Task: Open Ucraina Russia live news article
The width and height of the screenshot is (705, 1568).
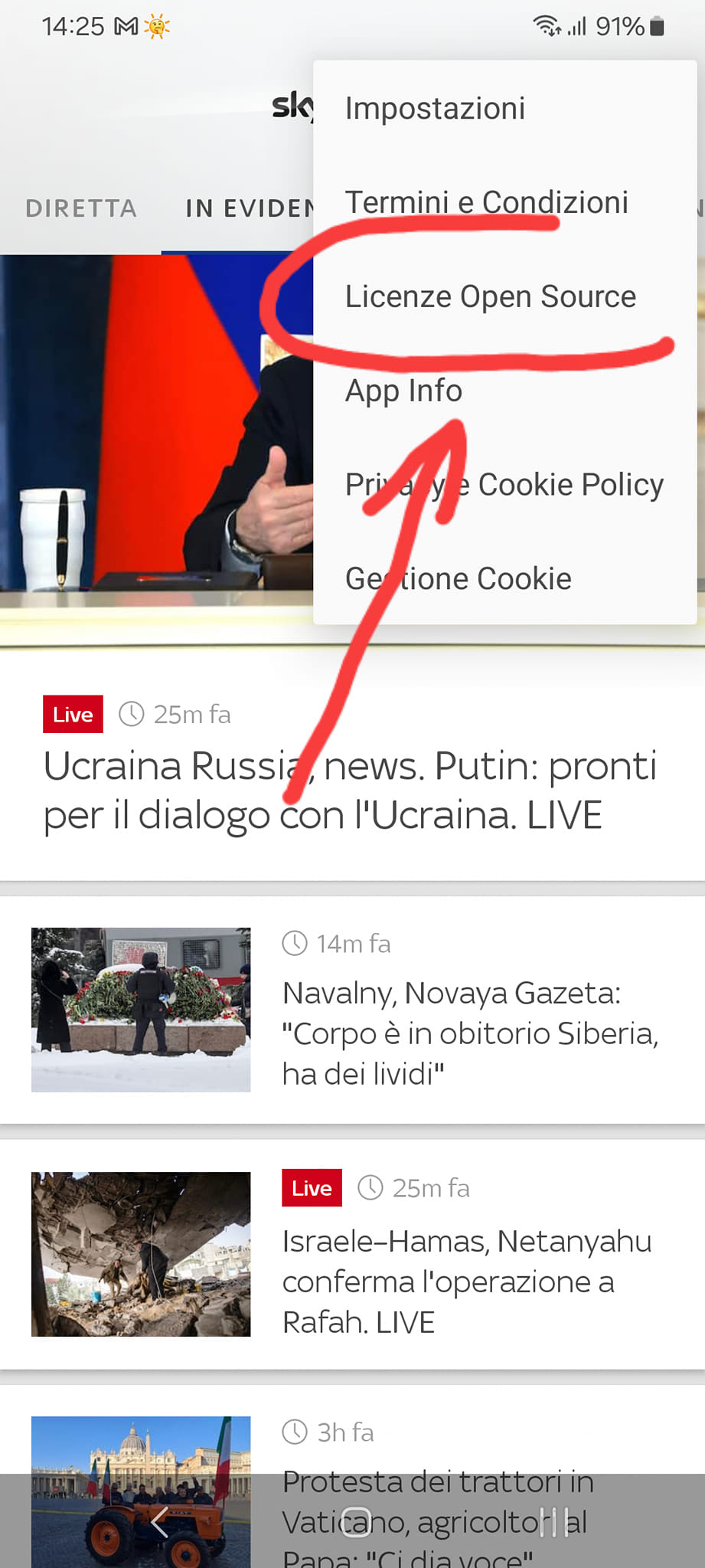Action: (349, 790)
